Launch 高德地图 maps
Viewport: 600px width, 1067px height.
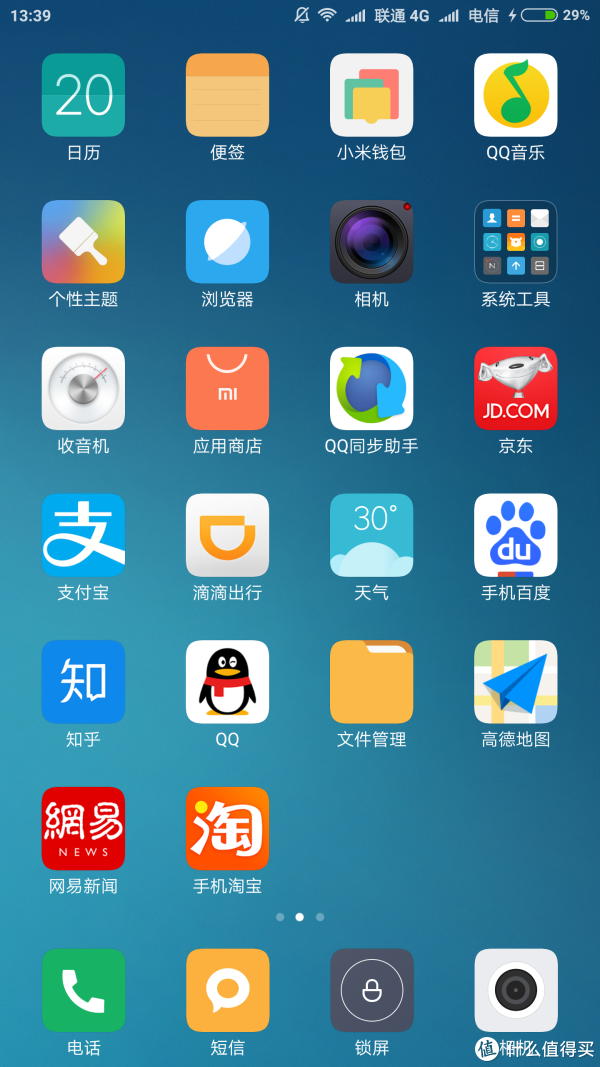click(515, 682)
